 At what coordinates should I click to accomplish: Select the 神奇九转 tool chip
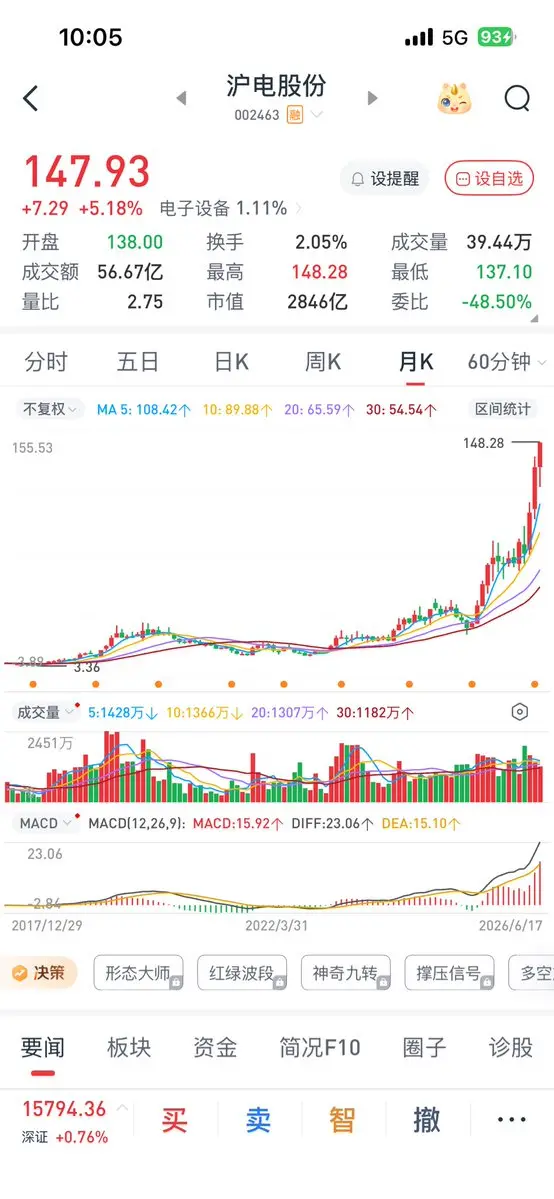345,973
